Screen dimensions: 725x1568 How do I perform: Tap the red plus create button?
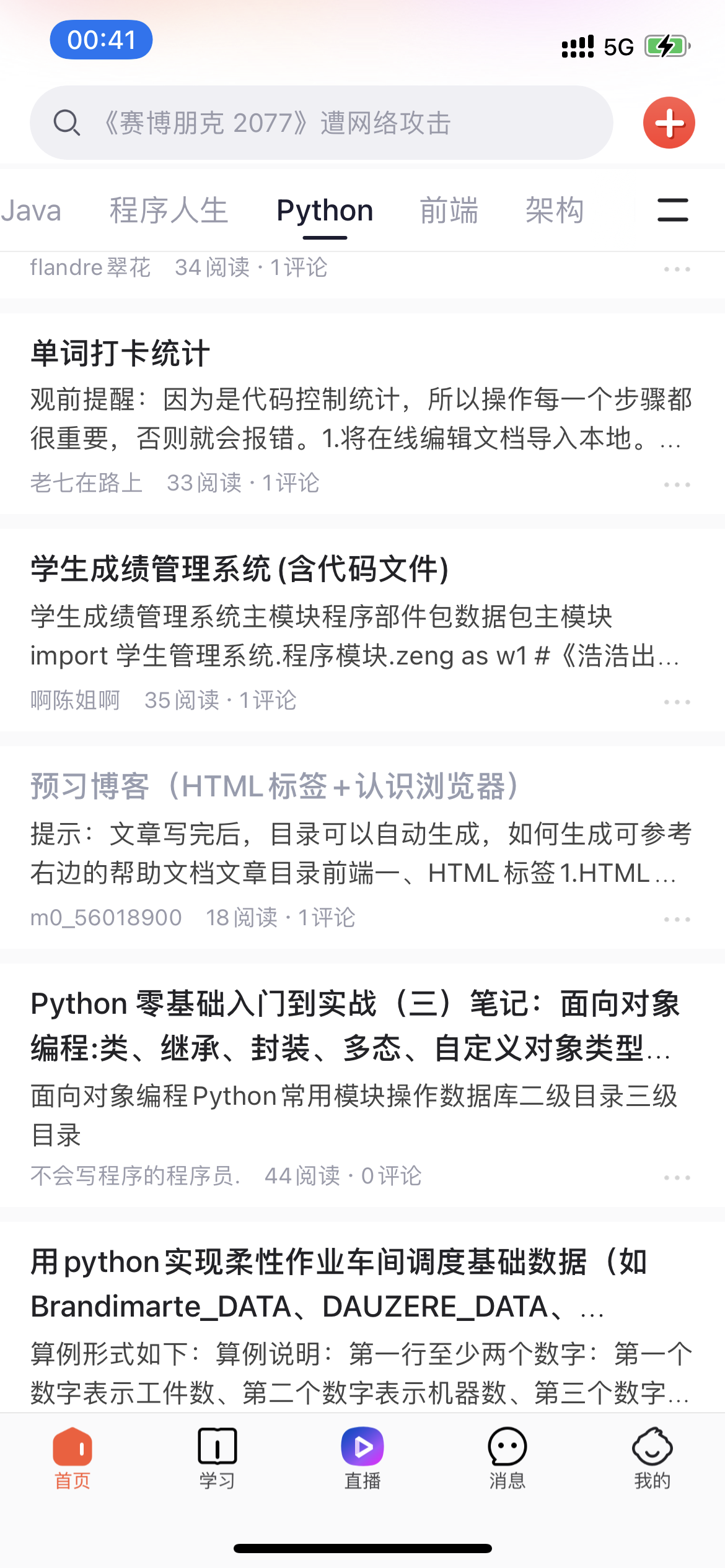[x=669, y=123]
